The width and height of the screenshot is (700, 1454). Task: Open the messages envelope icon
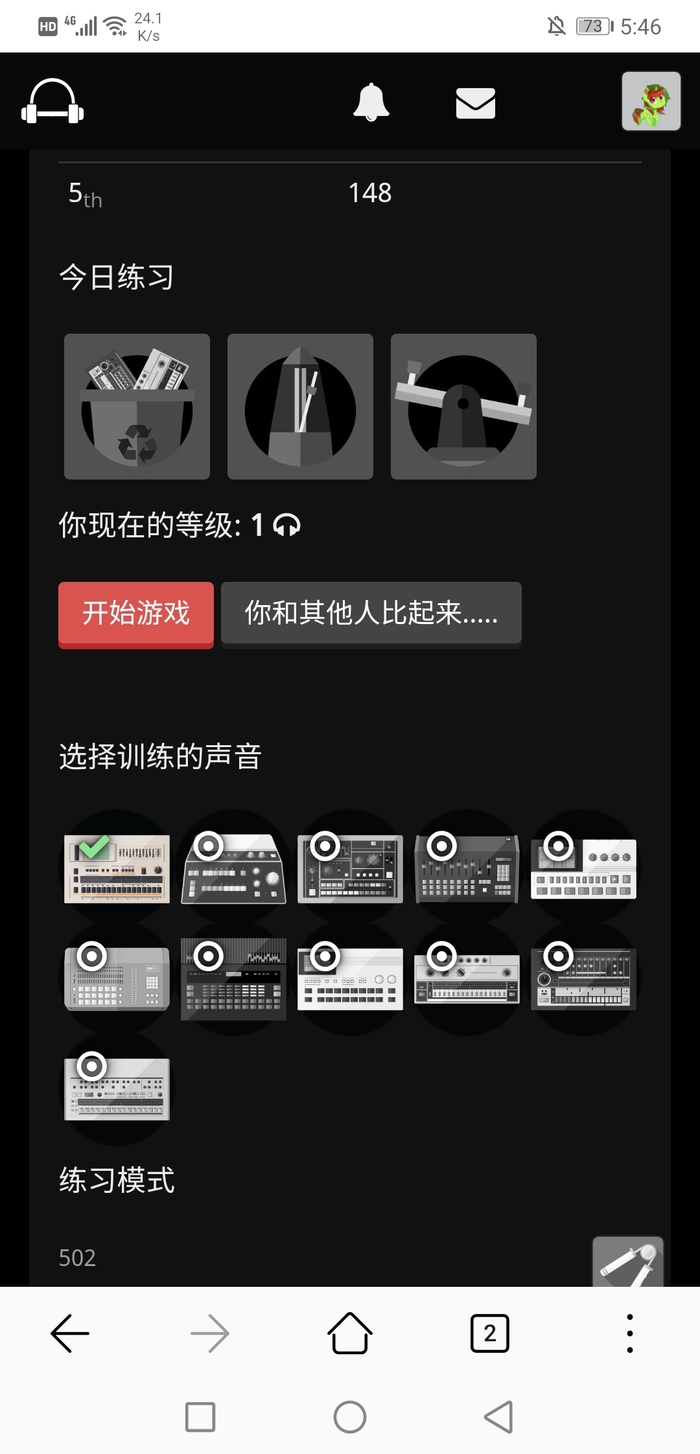pyautogui.click(x=476, y=103)
